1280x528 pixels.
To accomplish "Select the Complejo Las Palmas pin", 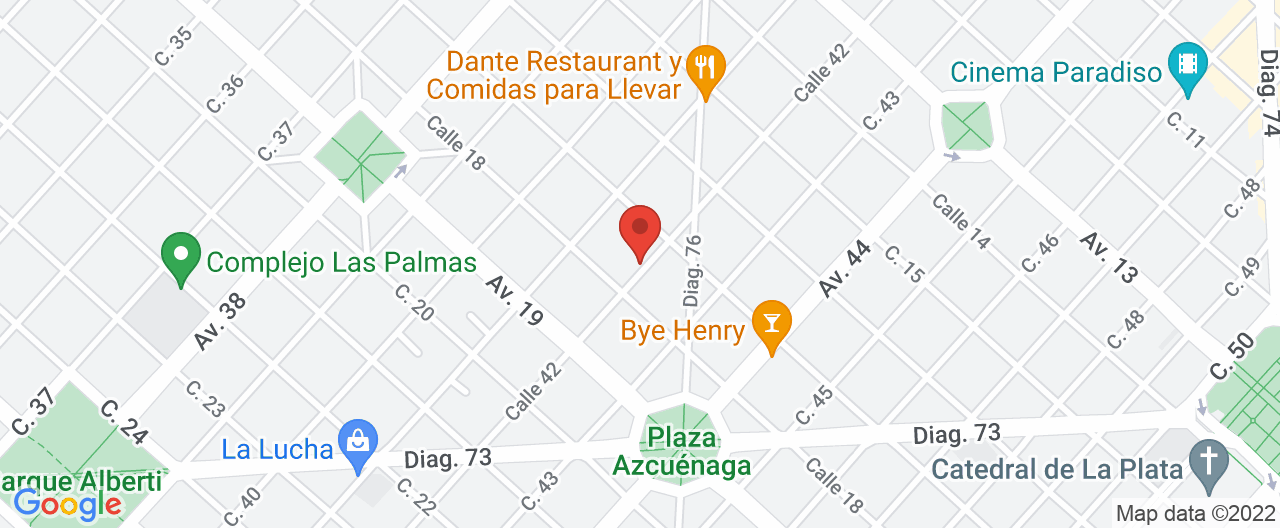I will 181,254.
